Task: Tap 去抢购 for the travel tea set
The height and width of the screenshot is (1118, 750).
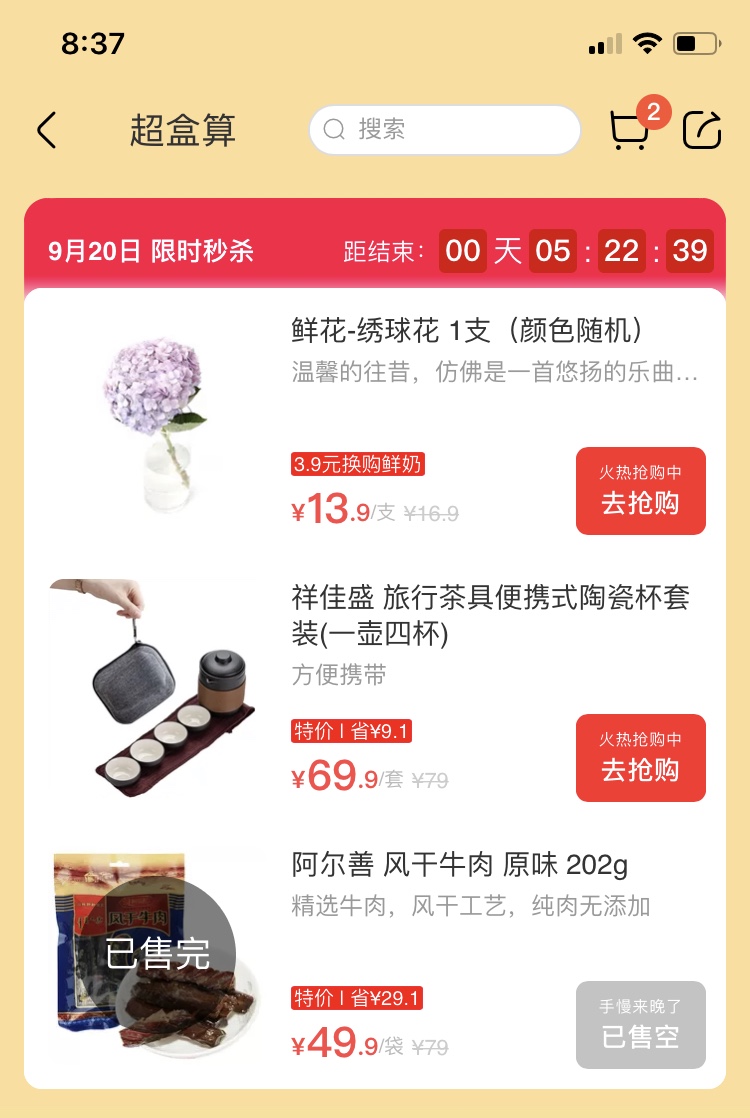Action: [640, 758]
